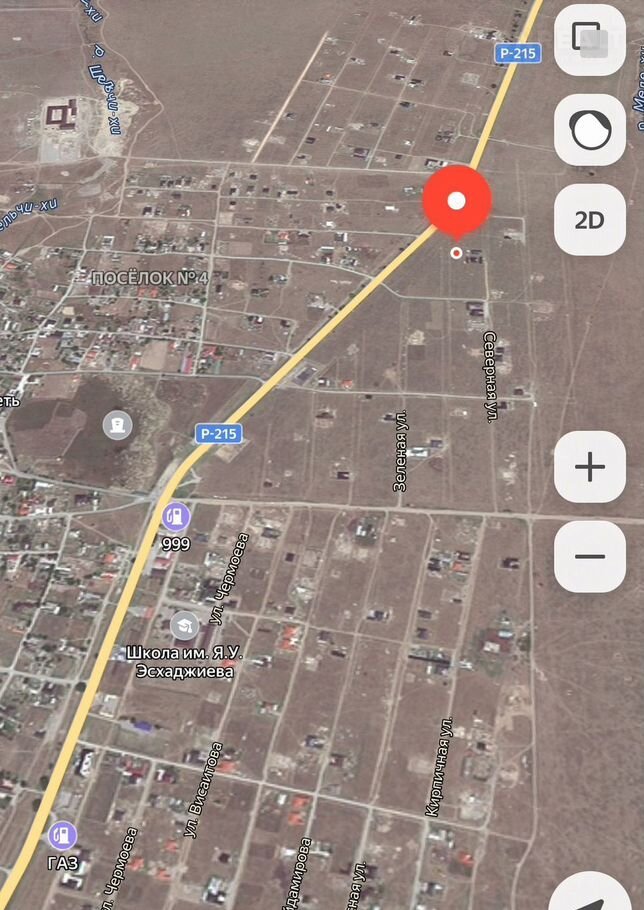Open the map layers selector
This screenshot has height=910, width=644.
[x=590, y=40]
